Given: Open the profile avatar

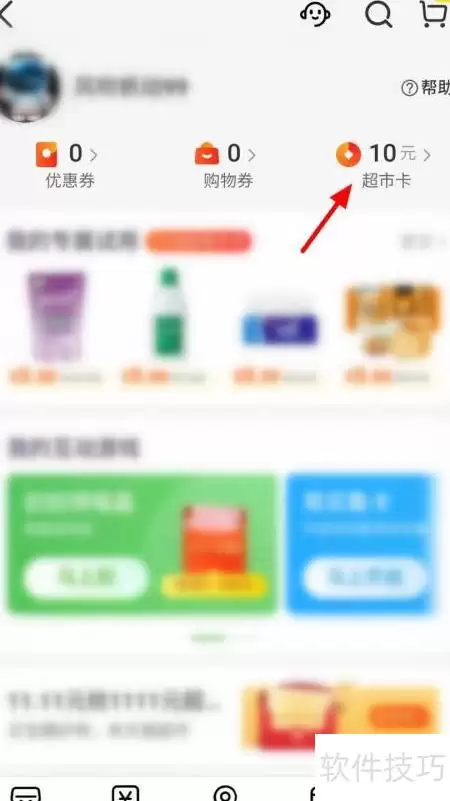Looking at the screenshot, I should coord(30,87).
